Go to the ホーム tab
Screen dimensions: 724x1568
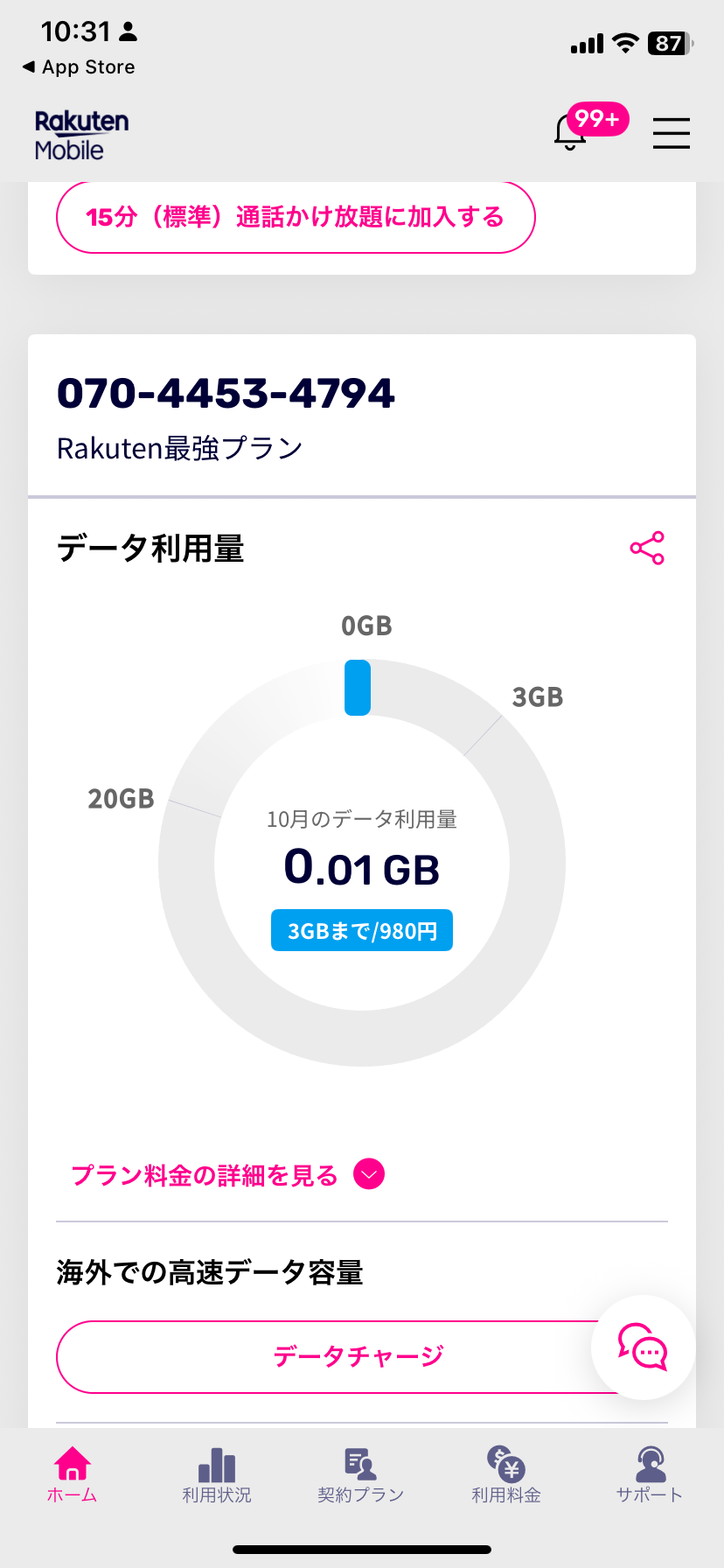click(x=72, y=1475)
